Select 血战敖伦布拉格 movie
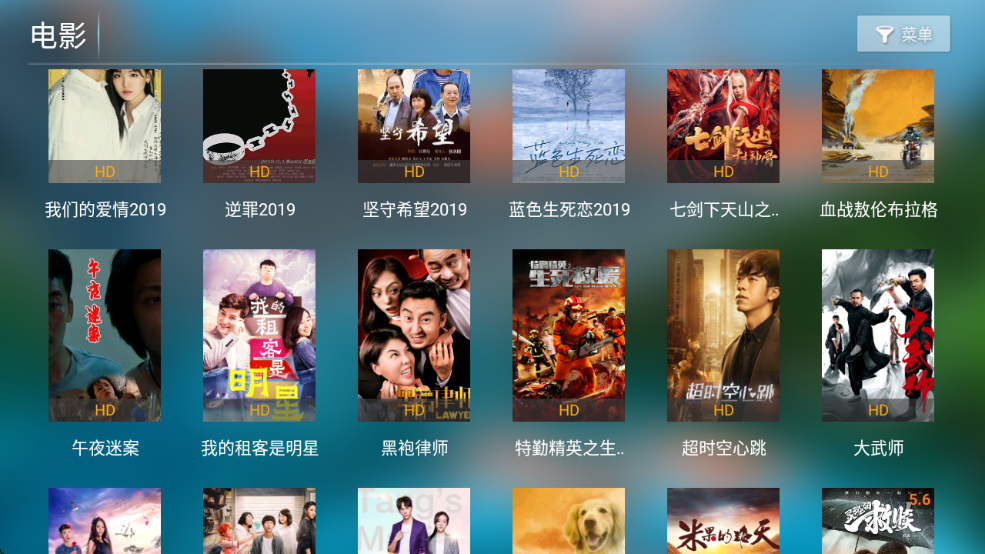The image size is (985, 554). [x=878, y=126]
